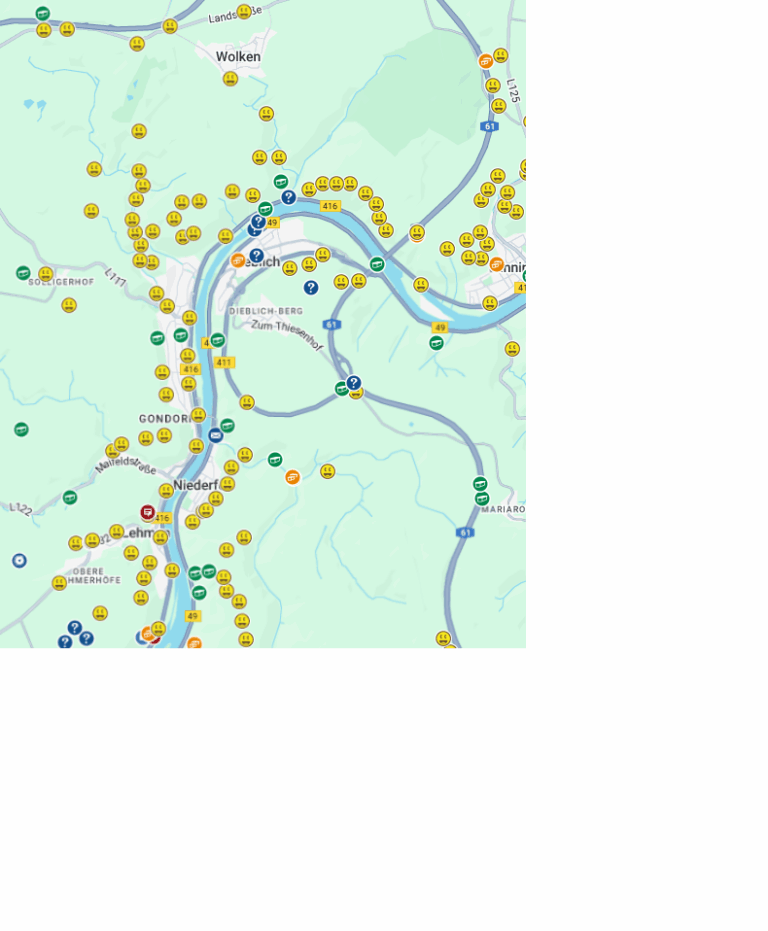Viewport: 768px width, 931px height.
Task: Select the blue envelope marker by Gondorf
Action: (216, 435)
